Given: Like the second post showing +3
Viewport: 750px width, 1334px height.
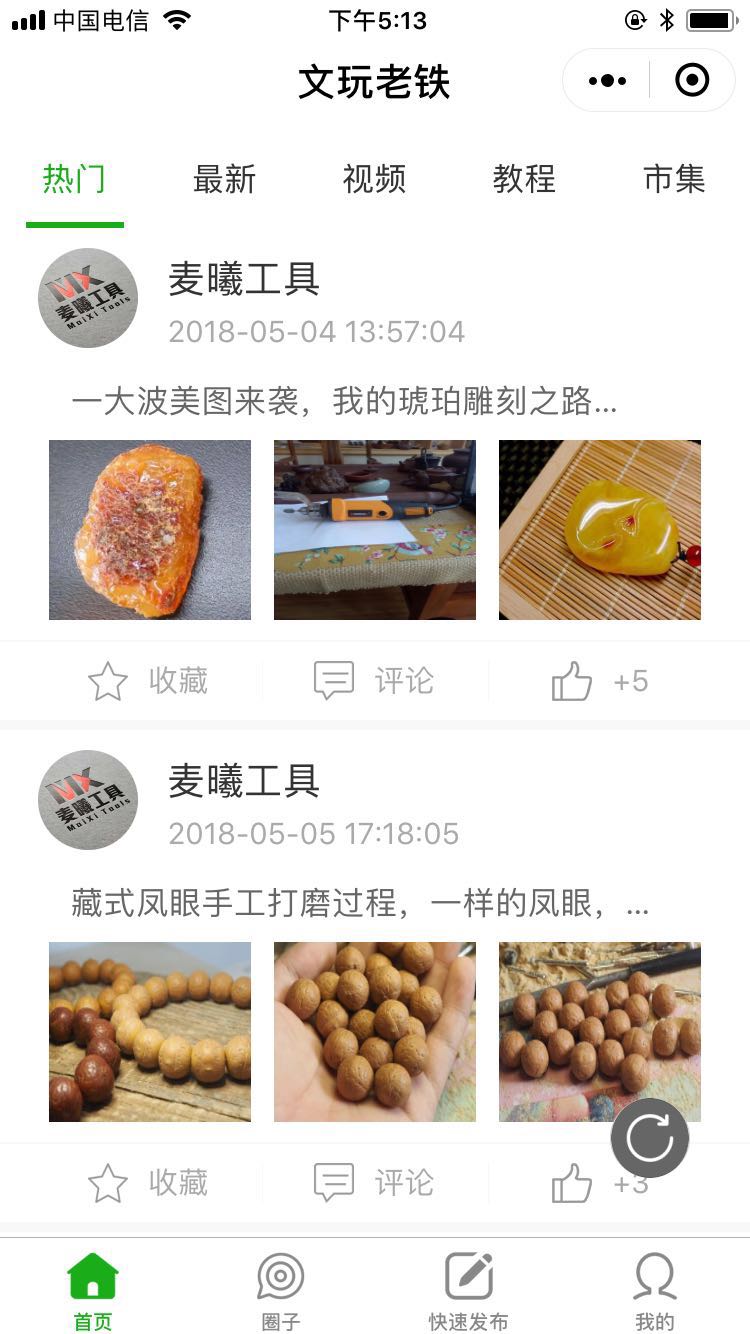Looking at the screenshot, I should pos(570,1185).
